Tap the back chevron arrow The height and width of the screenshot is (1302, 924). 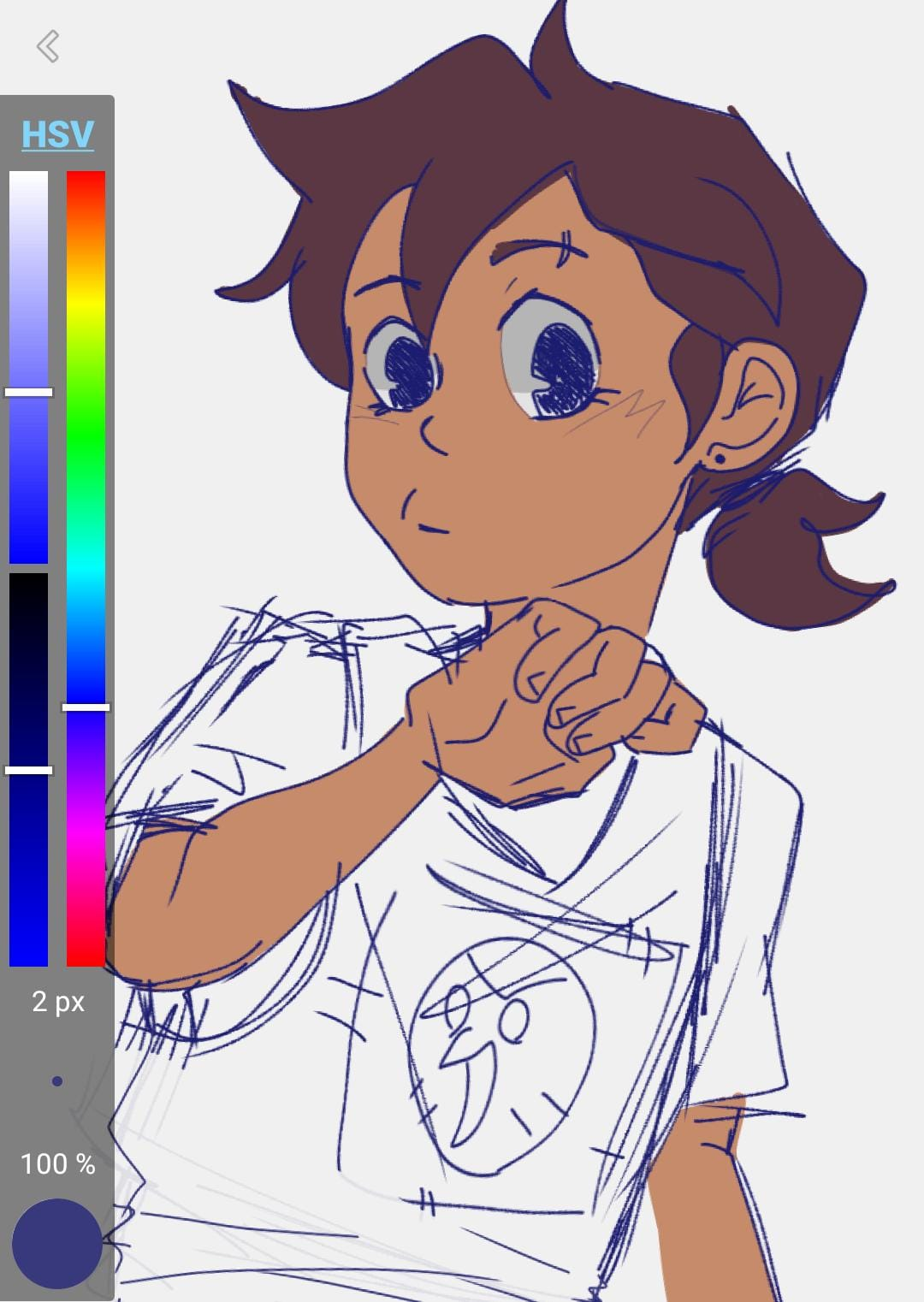[x=48, y=46]
